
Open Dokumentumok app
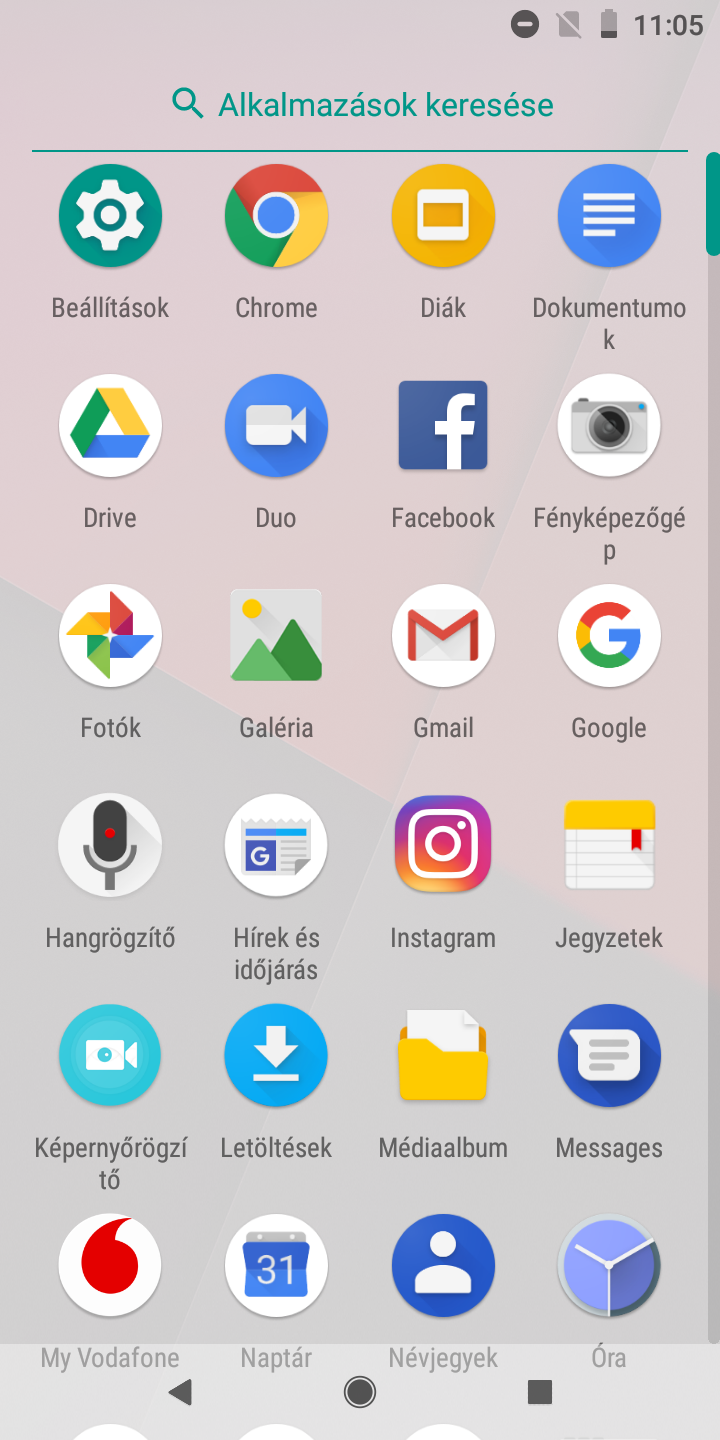(x=609, y=216)
